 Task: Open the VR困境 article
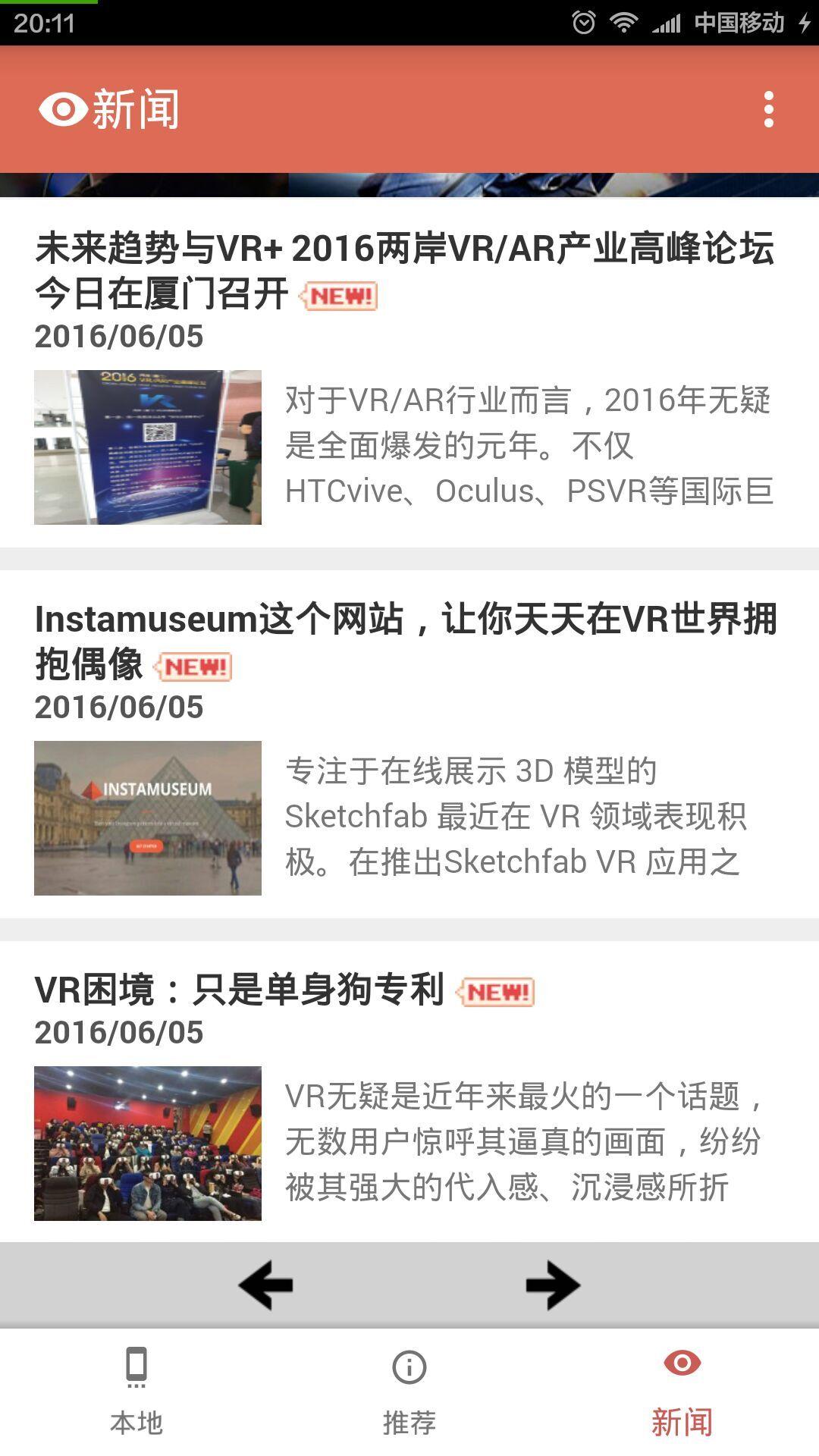pos(240,990)
